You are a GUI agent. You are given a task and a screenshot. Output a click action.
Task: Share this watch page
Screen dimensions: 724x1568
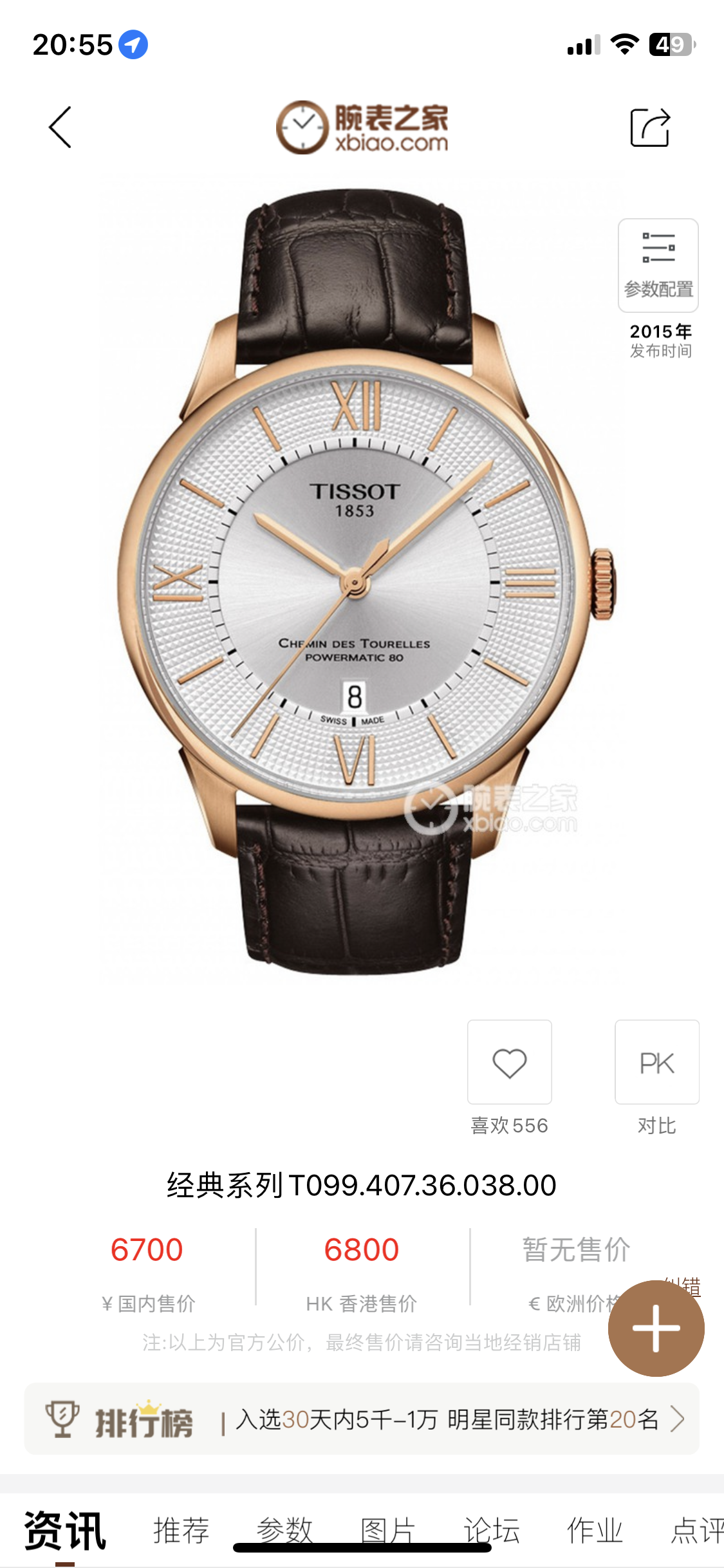pyautogui.click(x=649, y=127)
